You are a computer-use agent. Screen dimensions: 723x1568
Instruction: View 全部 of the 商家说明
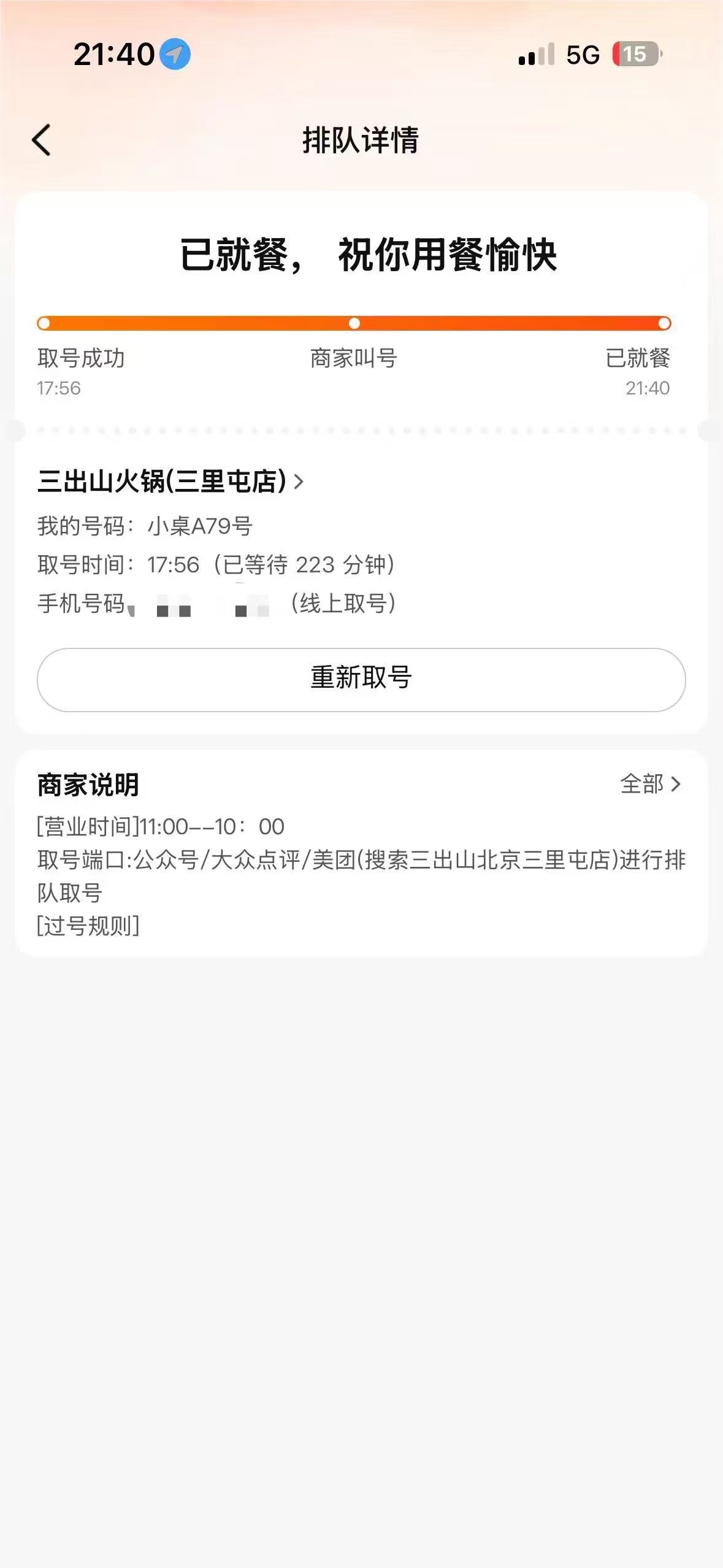651,784
